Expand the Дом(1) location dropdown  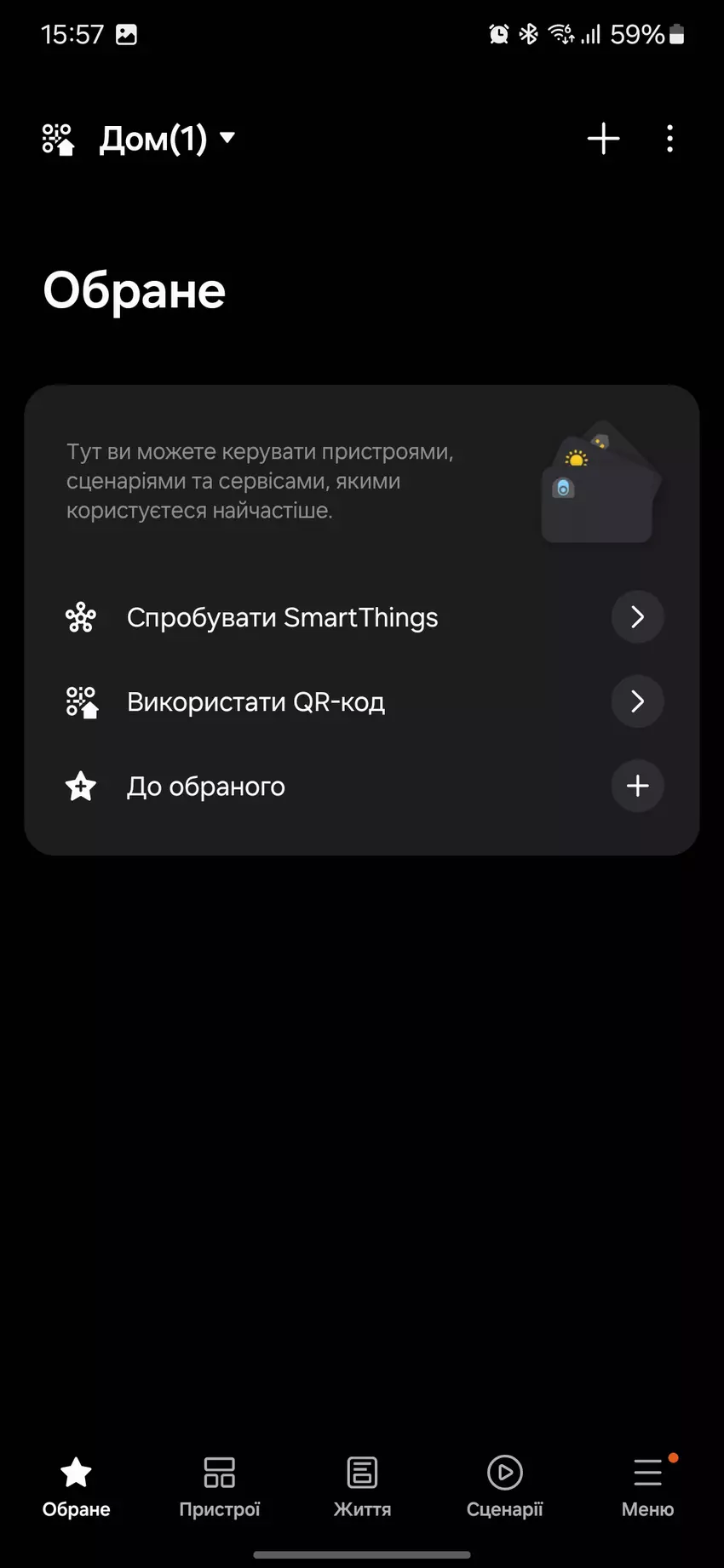(167, 138)
